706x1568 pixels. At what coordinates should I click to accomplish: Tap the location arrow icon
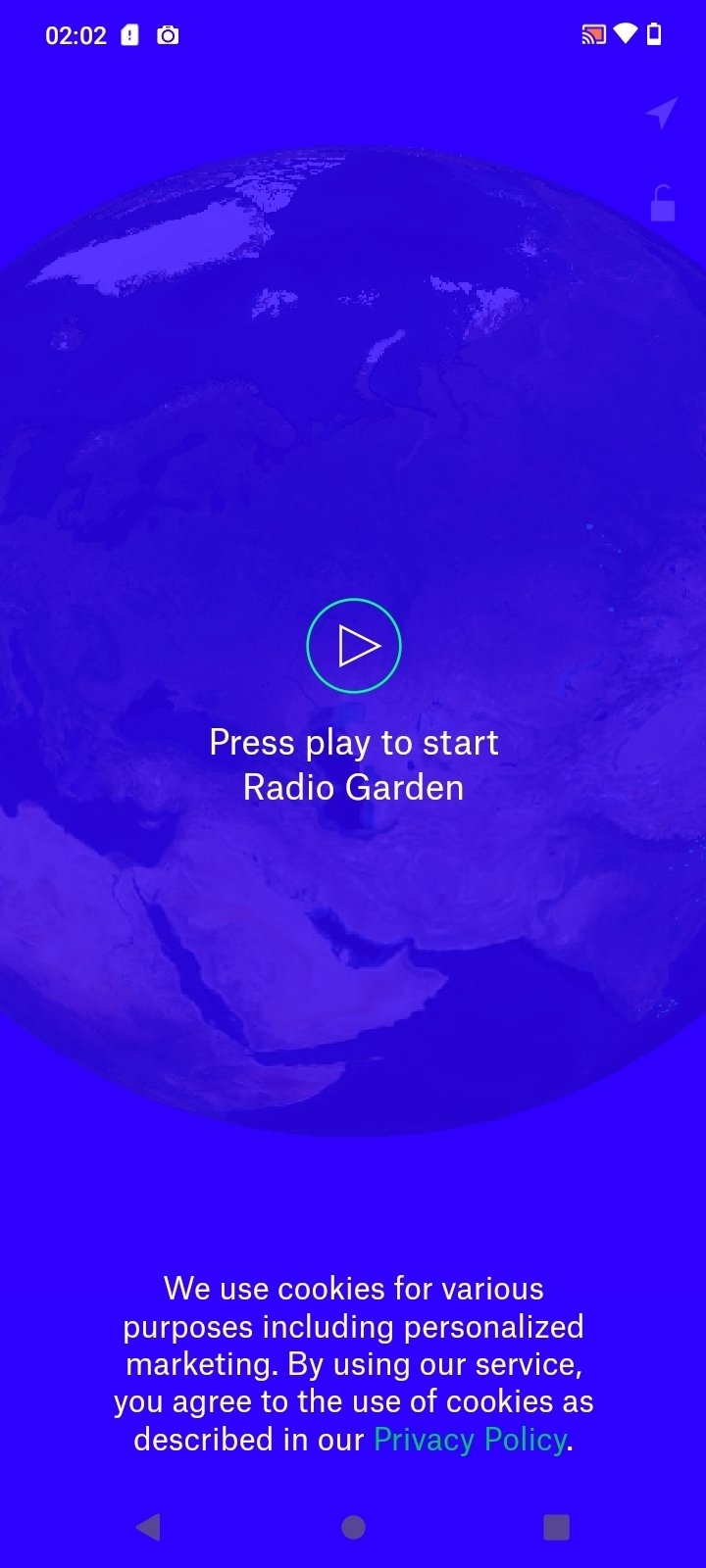point(662,113)
